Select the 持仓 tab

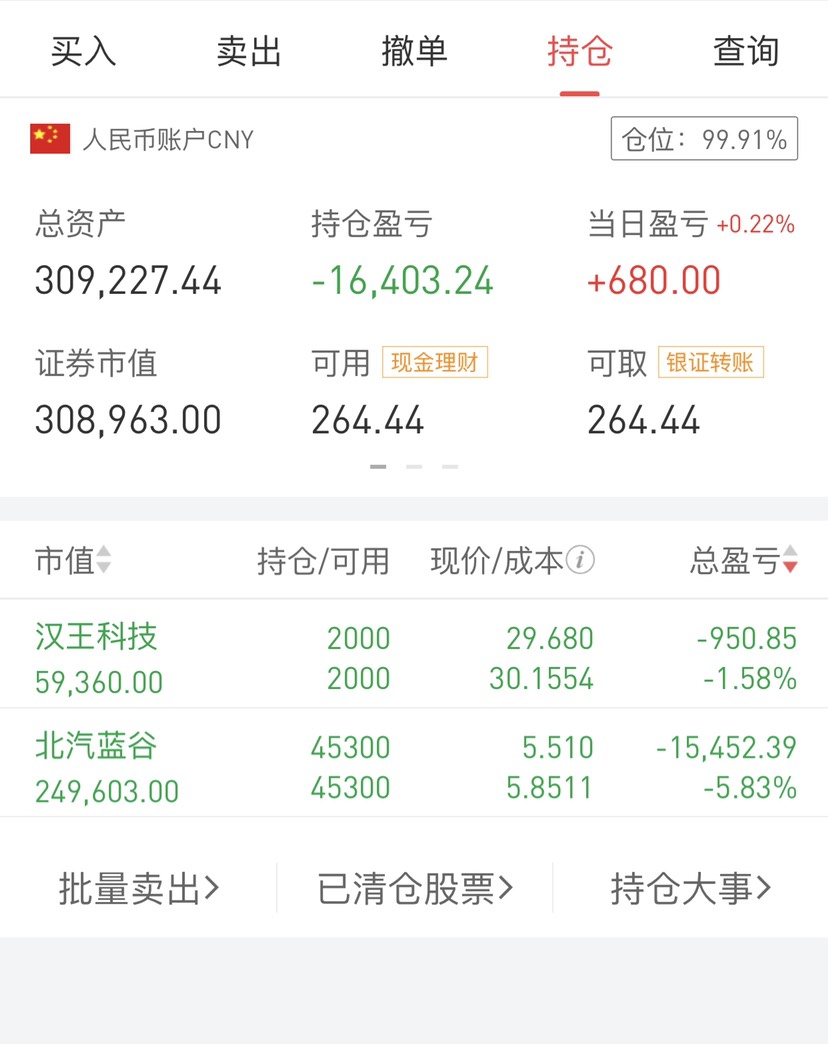(579, 51)
